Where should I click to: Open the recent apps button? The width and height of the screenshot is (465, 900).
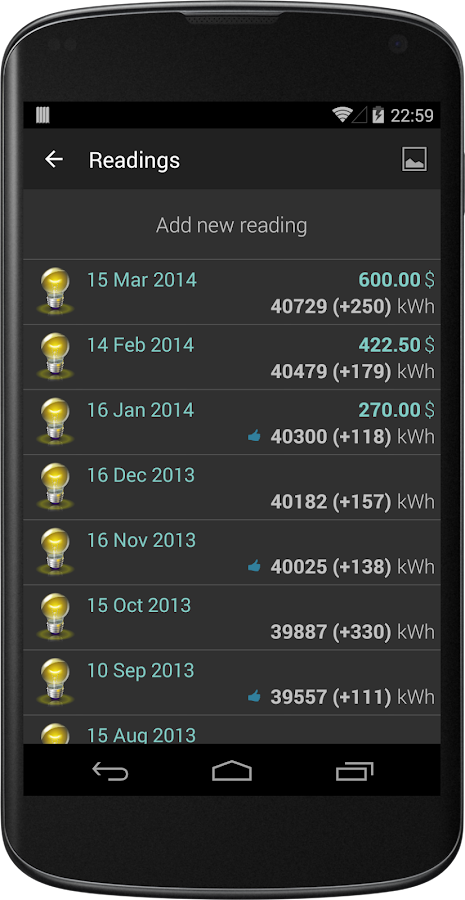[354, 771]
